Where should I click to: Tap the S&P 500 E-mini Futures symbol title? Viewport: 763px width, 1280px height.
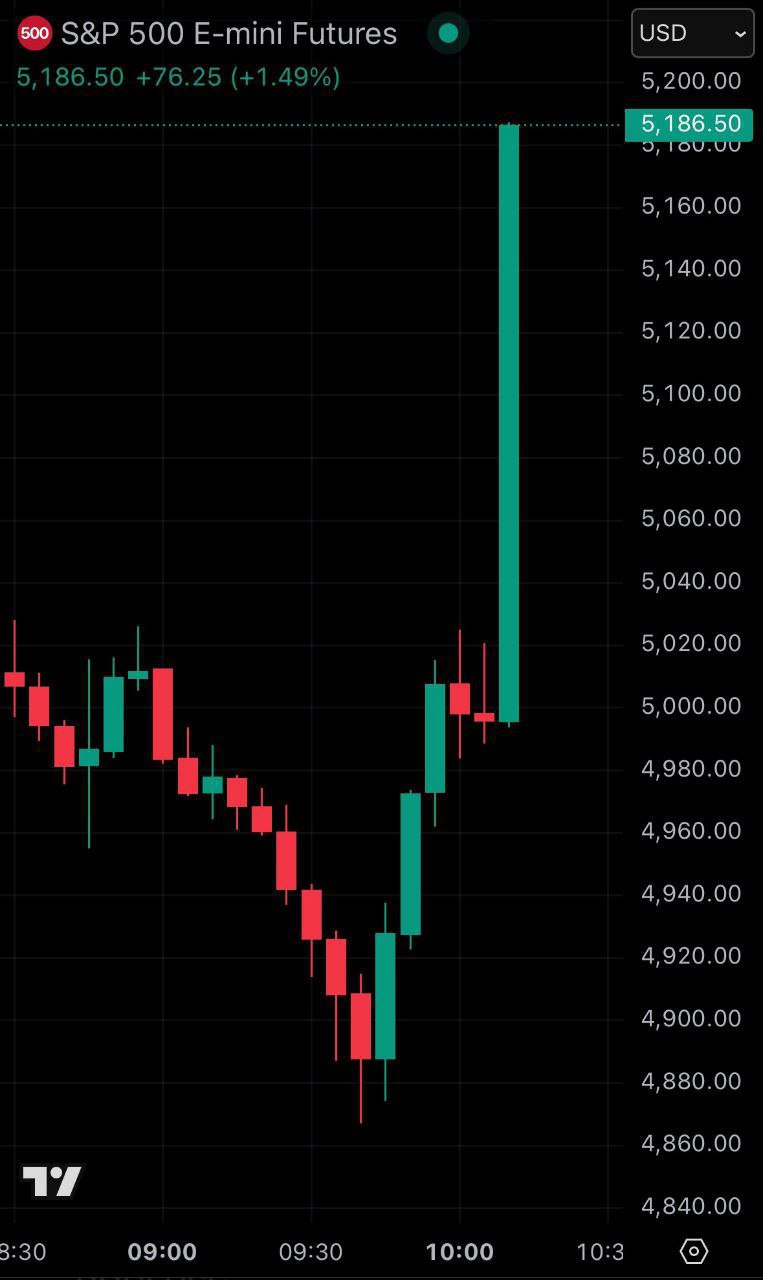click(229, 34)
